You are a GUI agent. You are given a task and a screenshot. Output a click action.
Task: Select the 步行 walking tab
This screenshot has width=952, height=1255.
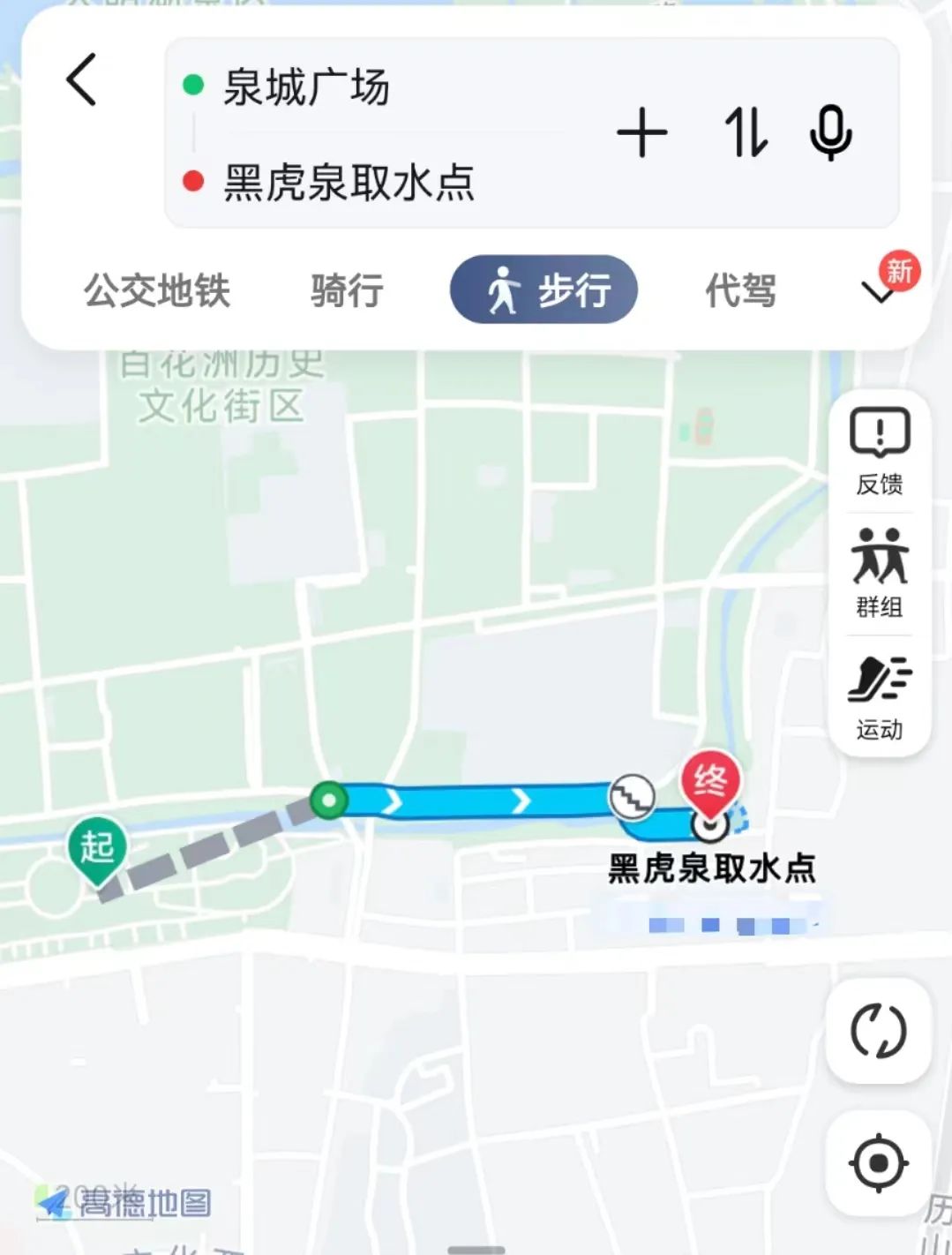click(x=543, y=290)
